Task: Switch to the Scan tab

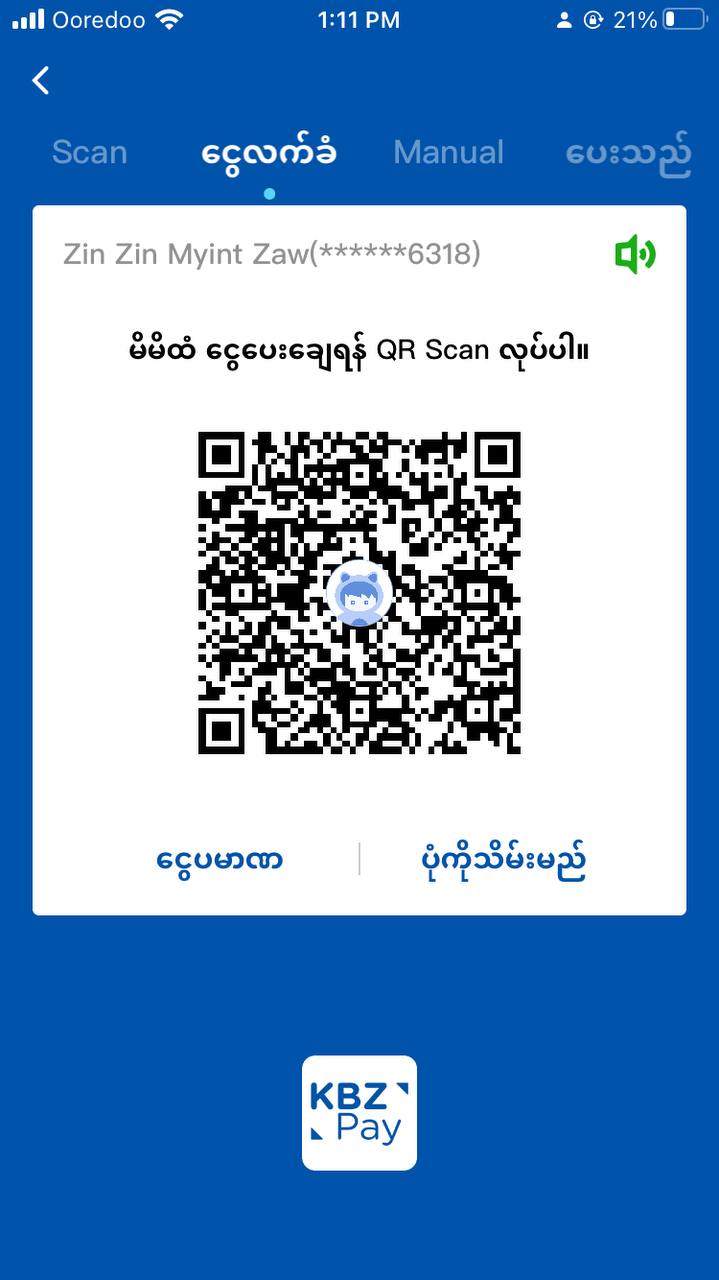Action: click(90, 153)
